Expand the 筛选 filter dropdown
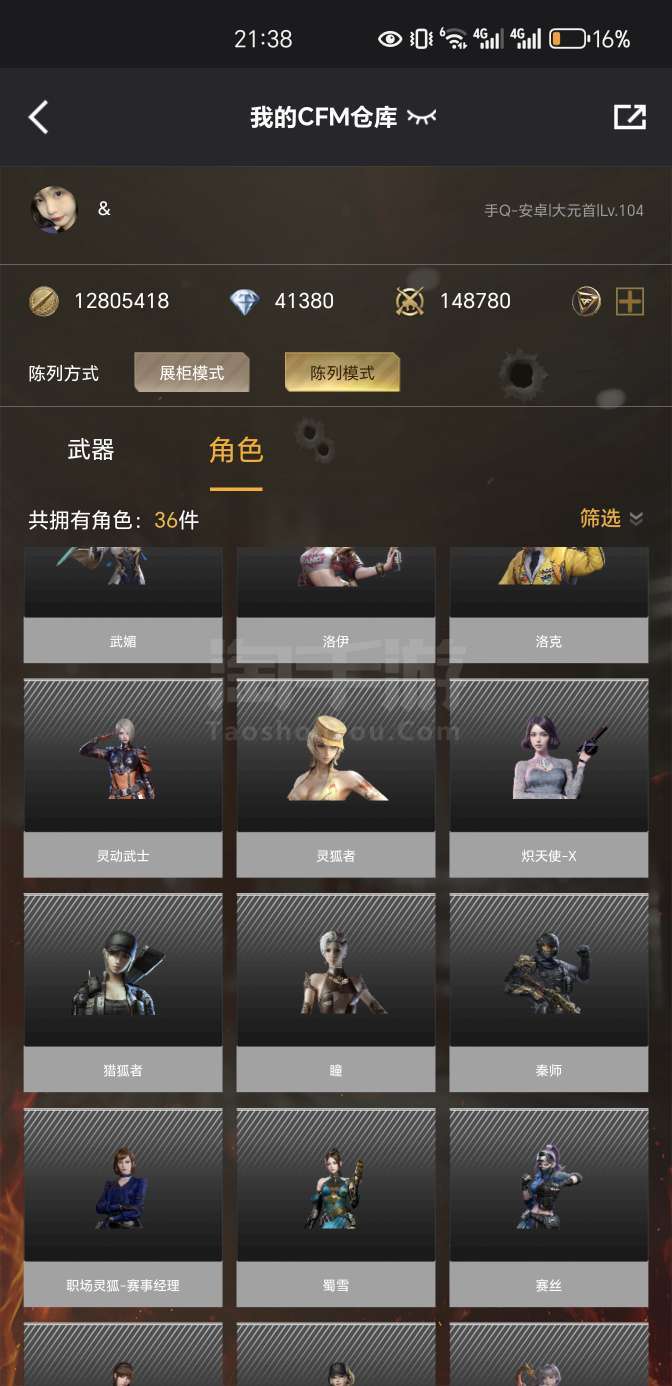The height and width of the screenshot is (1386, 672). pyautogui.click(x=611, y=518)
